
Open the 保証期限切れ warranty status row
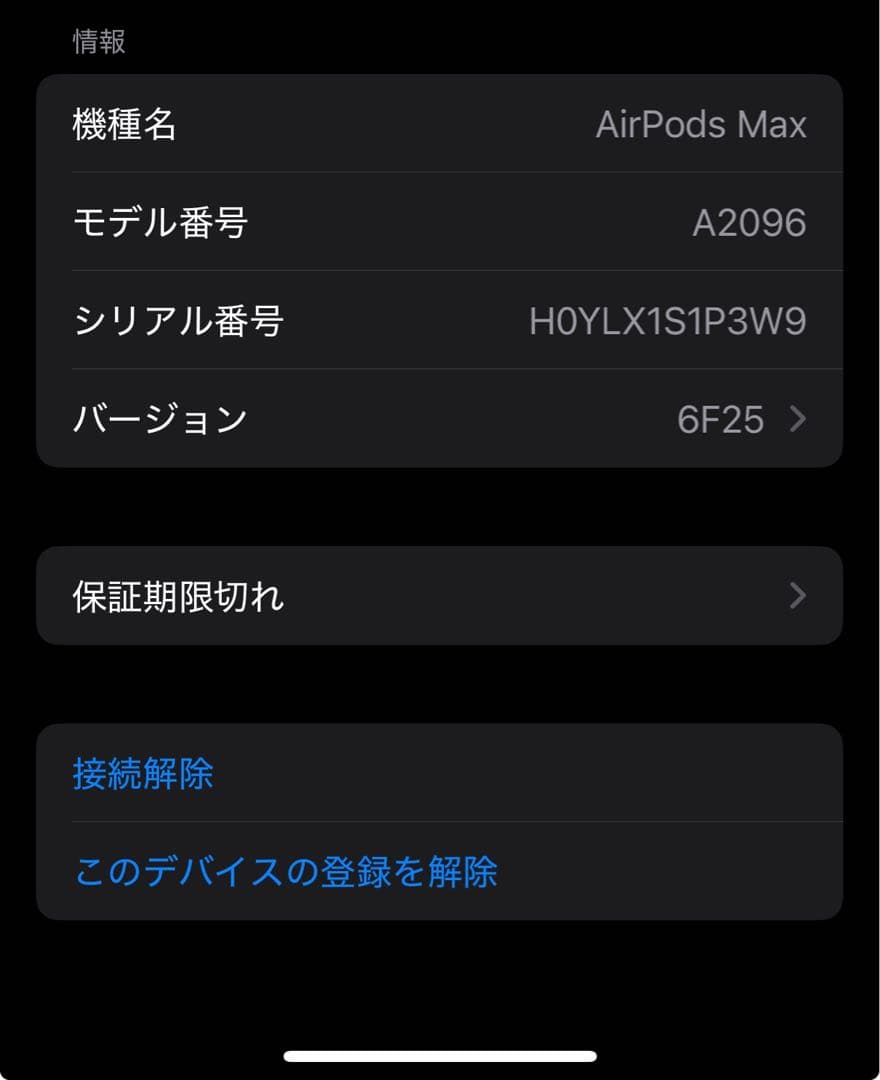tap(440, 595)
